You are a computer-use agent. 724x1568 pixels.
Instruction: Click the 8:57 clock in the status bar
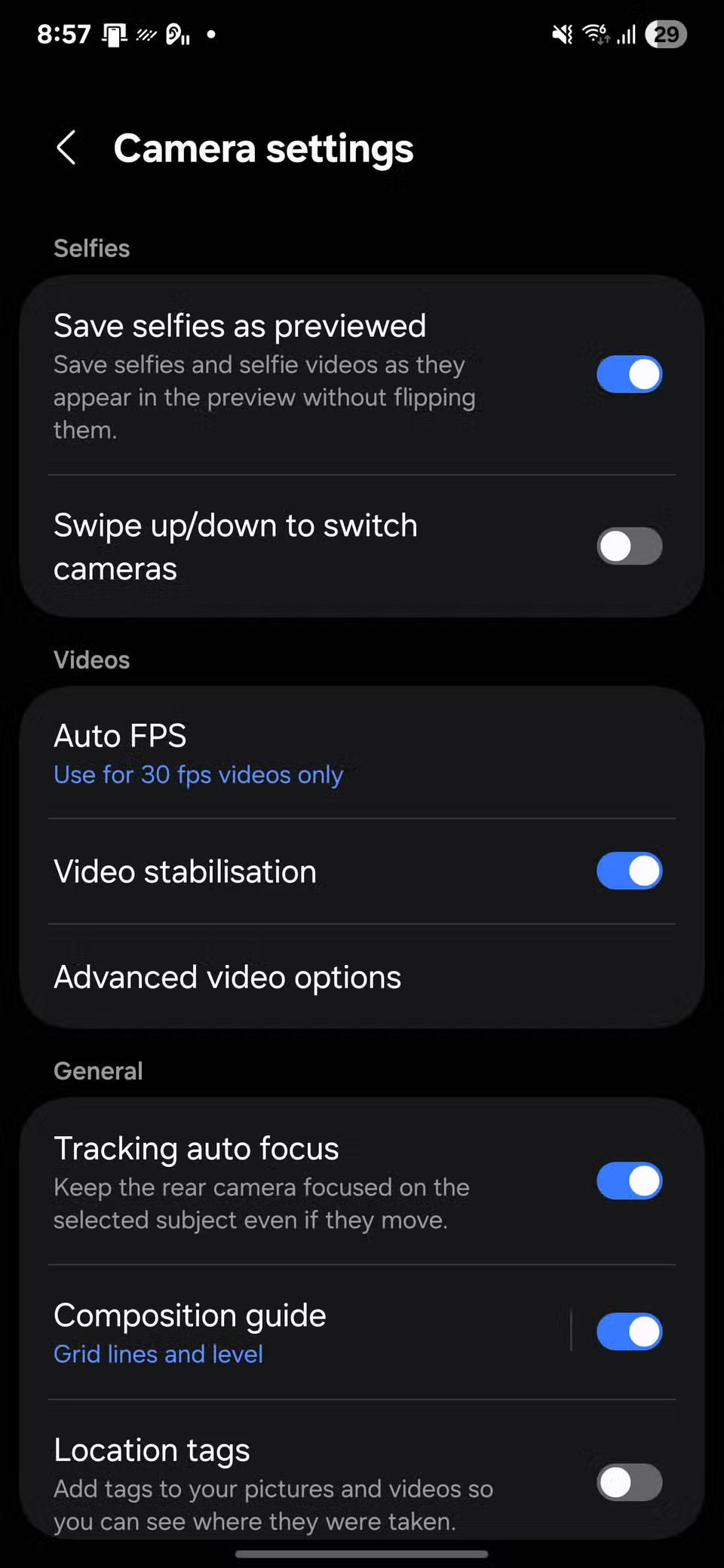coord(64,33)
